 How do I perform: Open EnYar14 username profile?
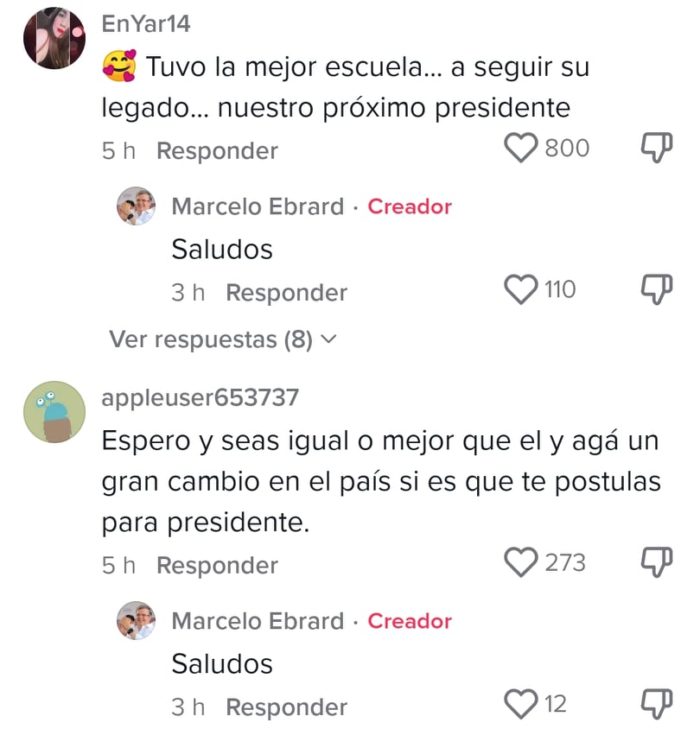coord(146,23)
